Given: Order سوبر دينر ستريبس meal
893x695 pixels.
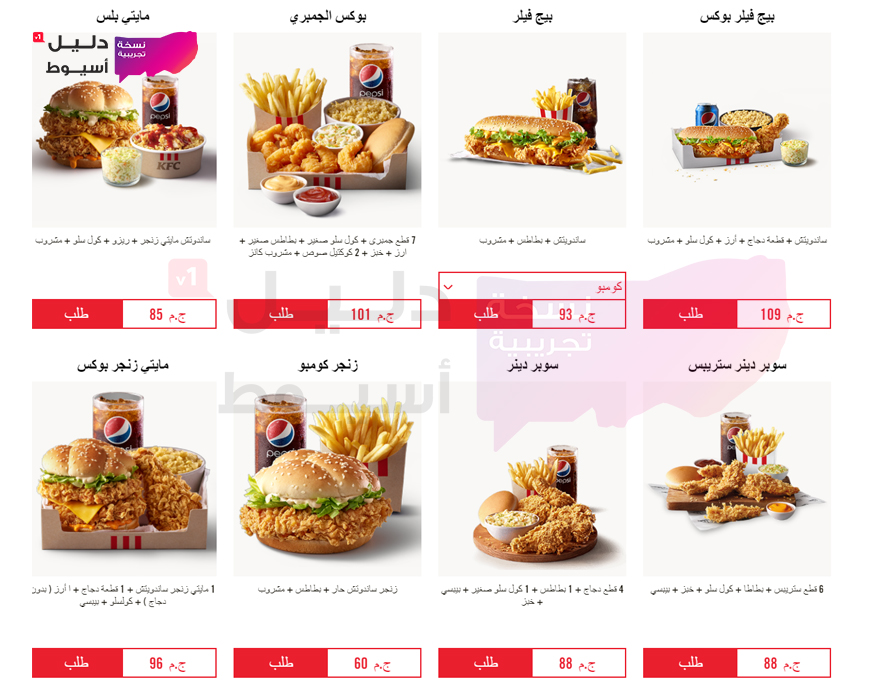Looking at the screenshot, I should pyautogui.click(x=690, y=663).
